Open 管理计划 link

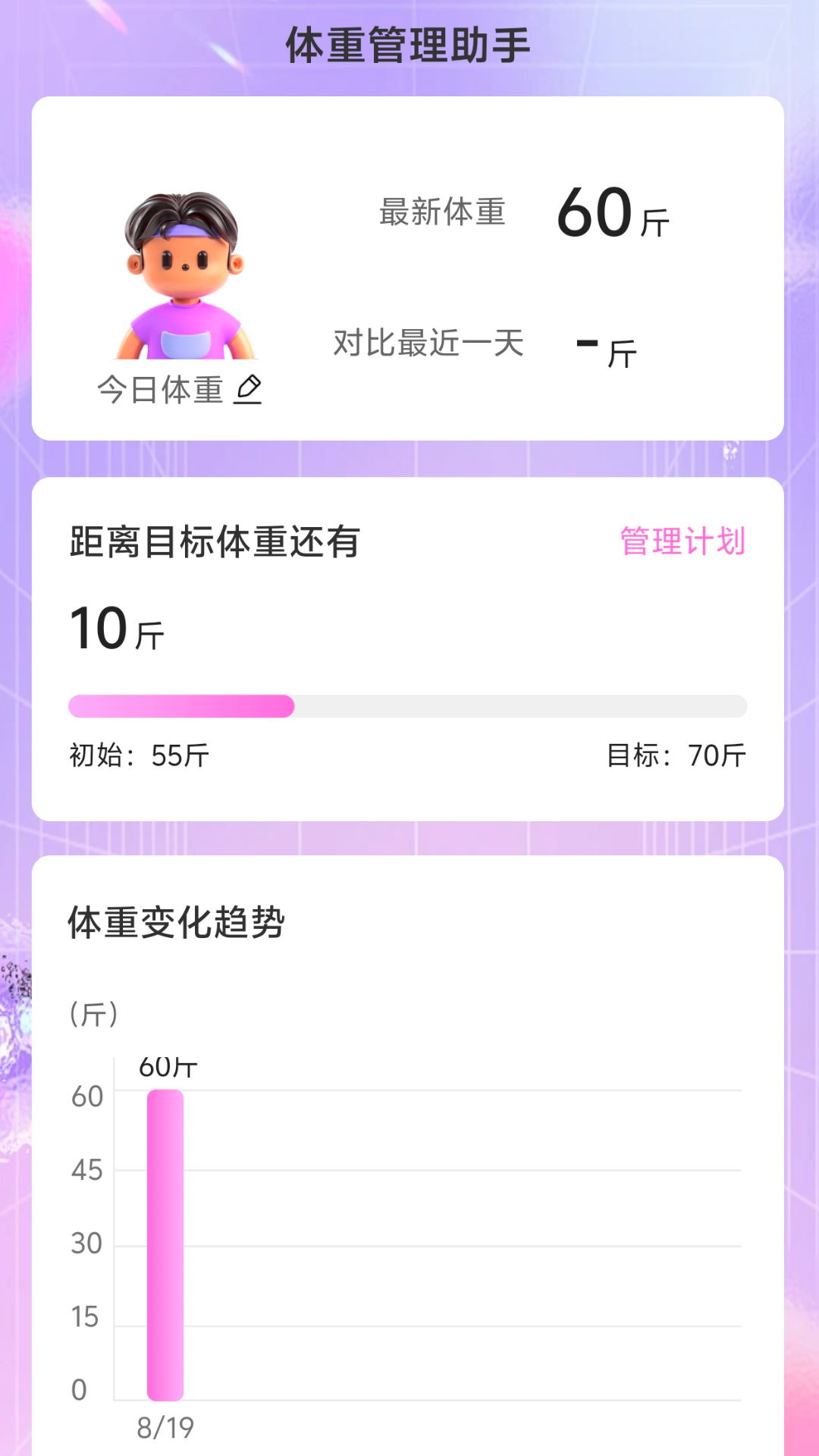(682, 541)
